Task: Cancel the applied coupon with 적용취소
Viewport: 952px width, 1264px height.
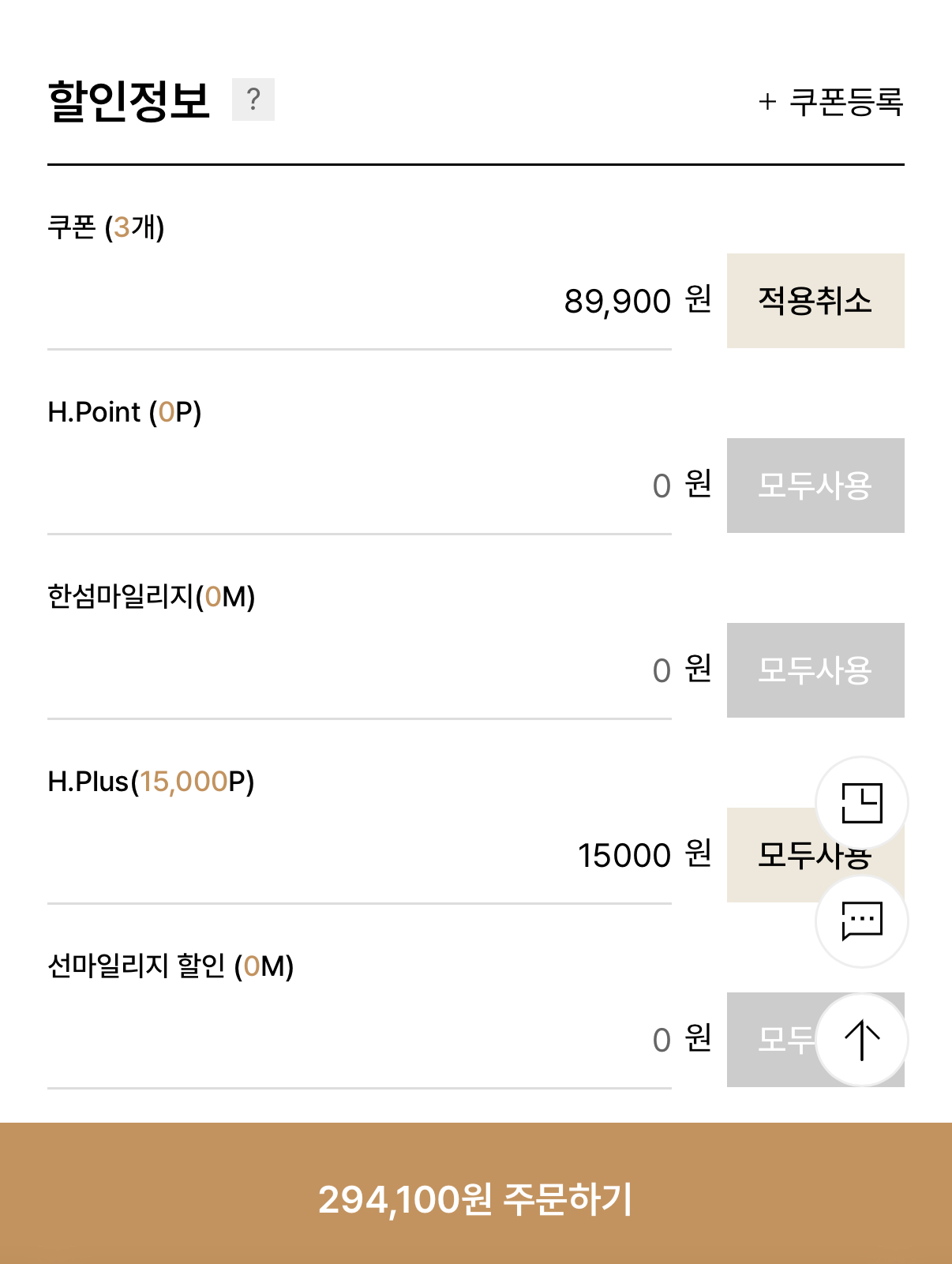Action: click(816, 300)
